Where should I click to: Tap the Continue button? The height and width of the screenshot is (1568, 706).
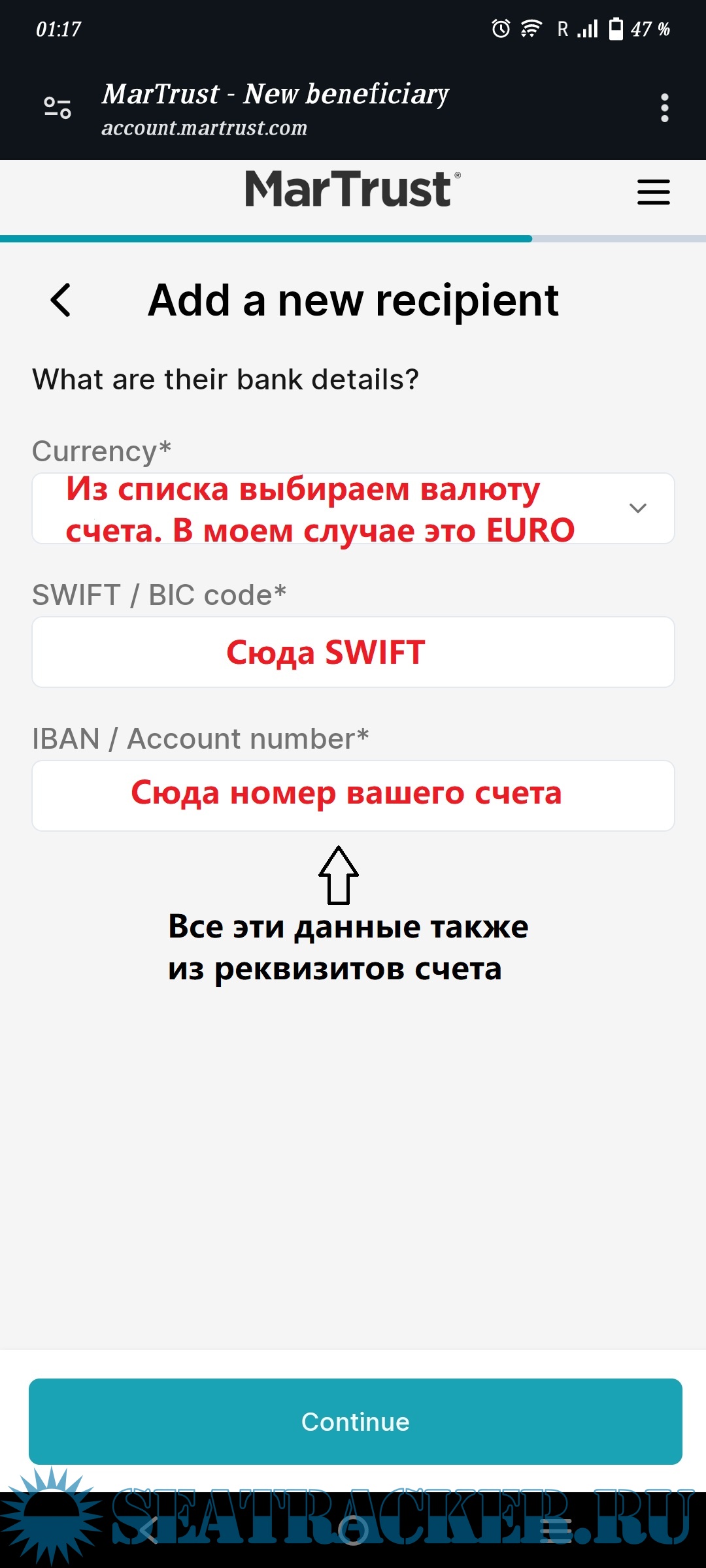point(356,1422)
